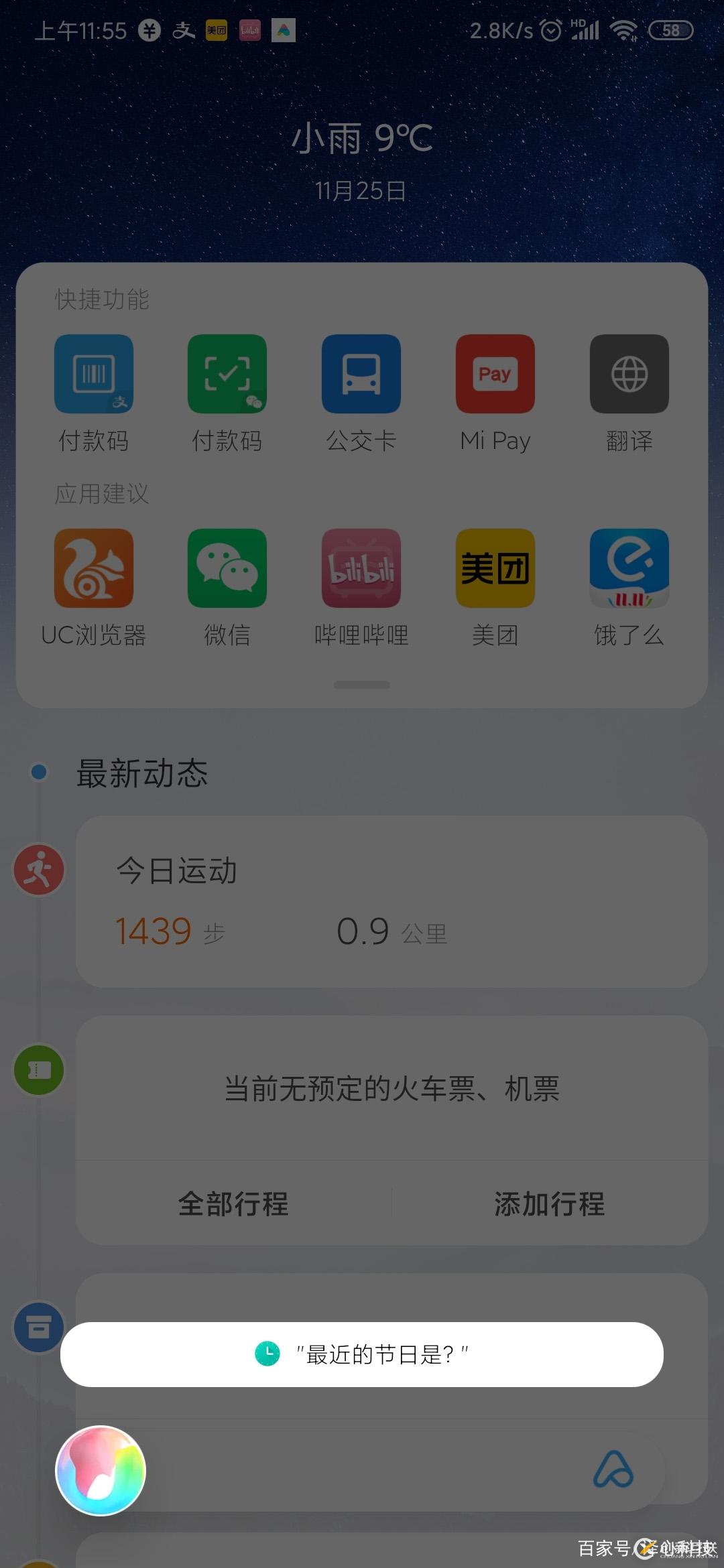
Task: Open the 公交卡 bus card shortcut
Action: (x=361, y=374)
